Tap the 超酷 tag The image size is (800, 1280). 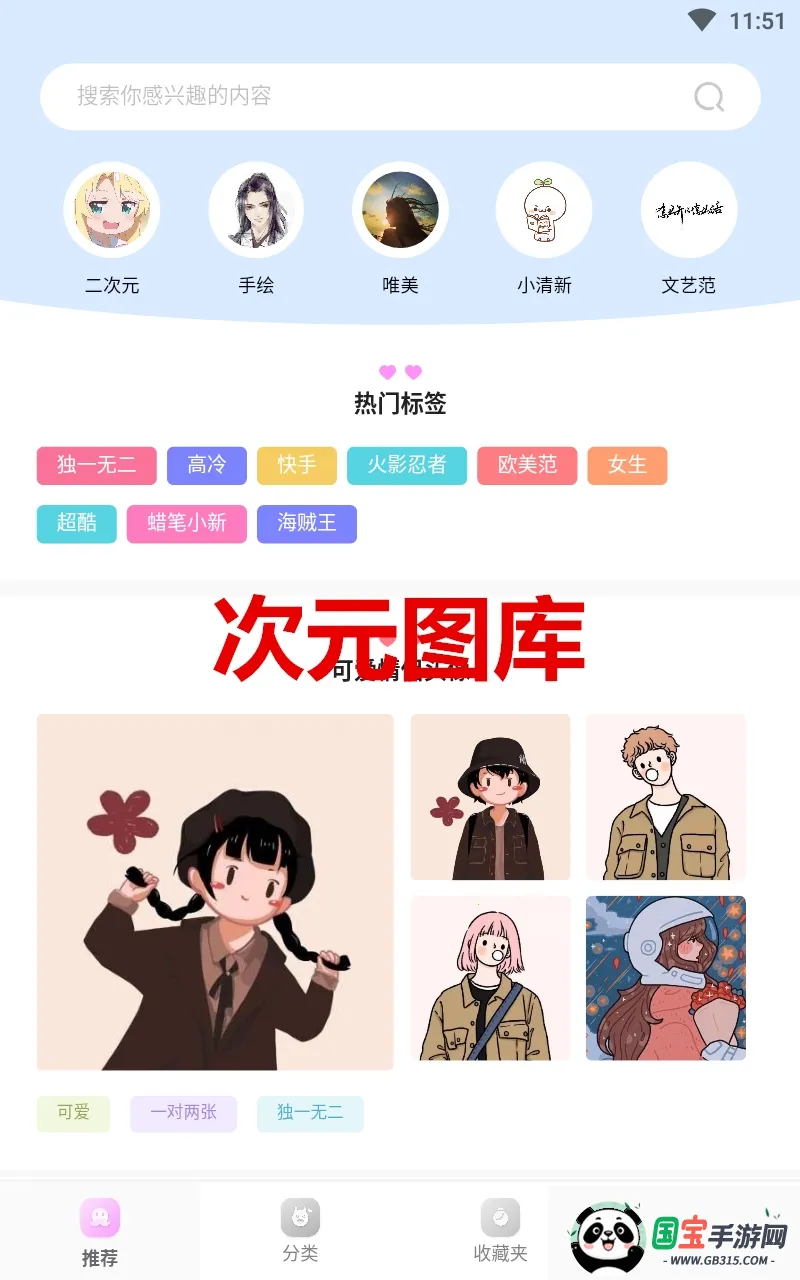pyautogui.click(x=77, y=524)
